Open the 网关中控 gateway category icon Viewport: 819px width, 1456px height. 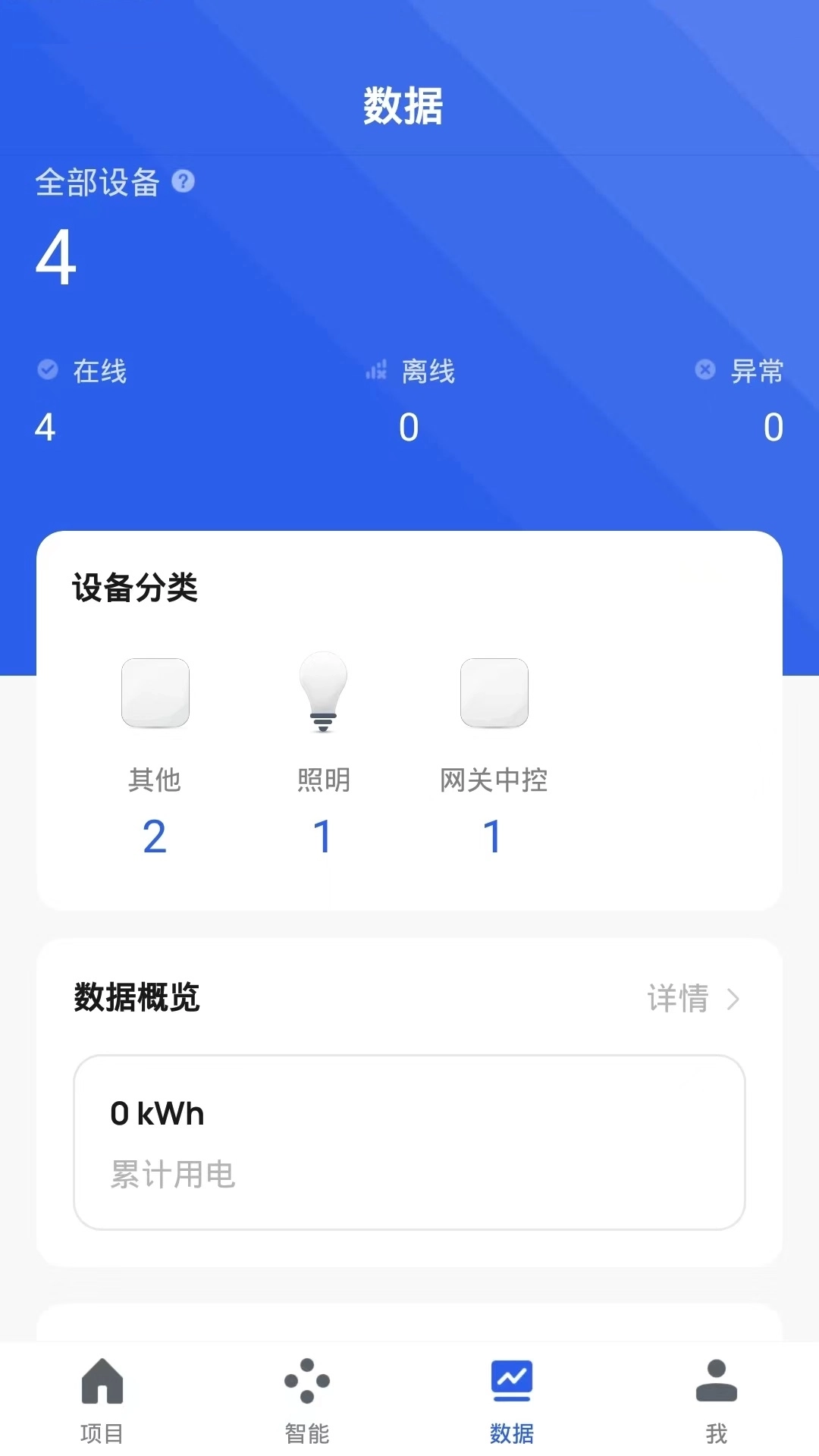(494, 694)
